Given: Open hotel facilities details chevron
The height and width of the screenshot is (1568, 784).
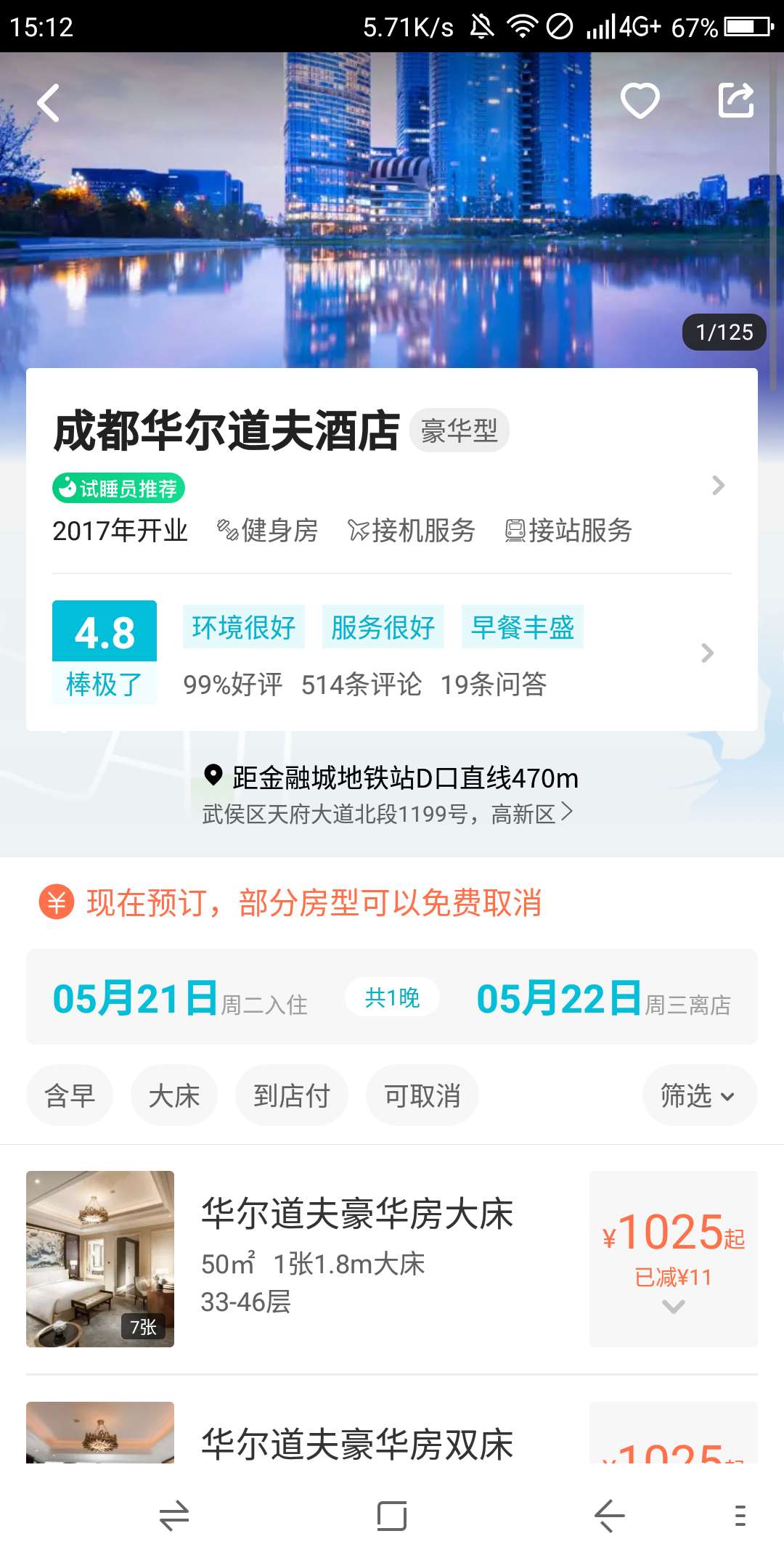Looking at the screenshot, I should [718, 486].
